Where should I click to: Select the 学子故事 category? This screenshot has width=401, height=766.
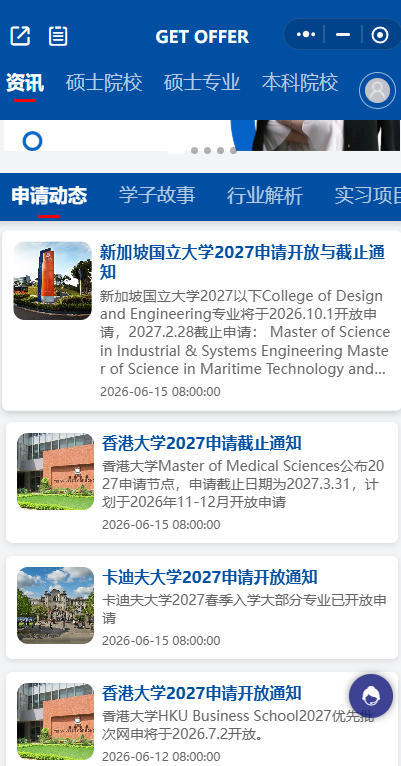157,195
